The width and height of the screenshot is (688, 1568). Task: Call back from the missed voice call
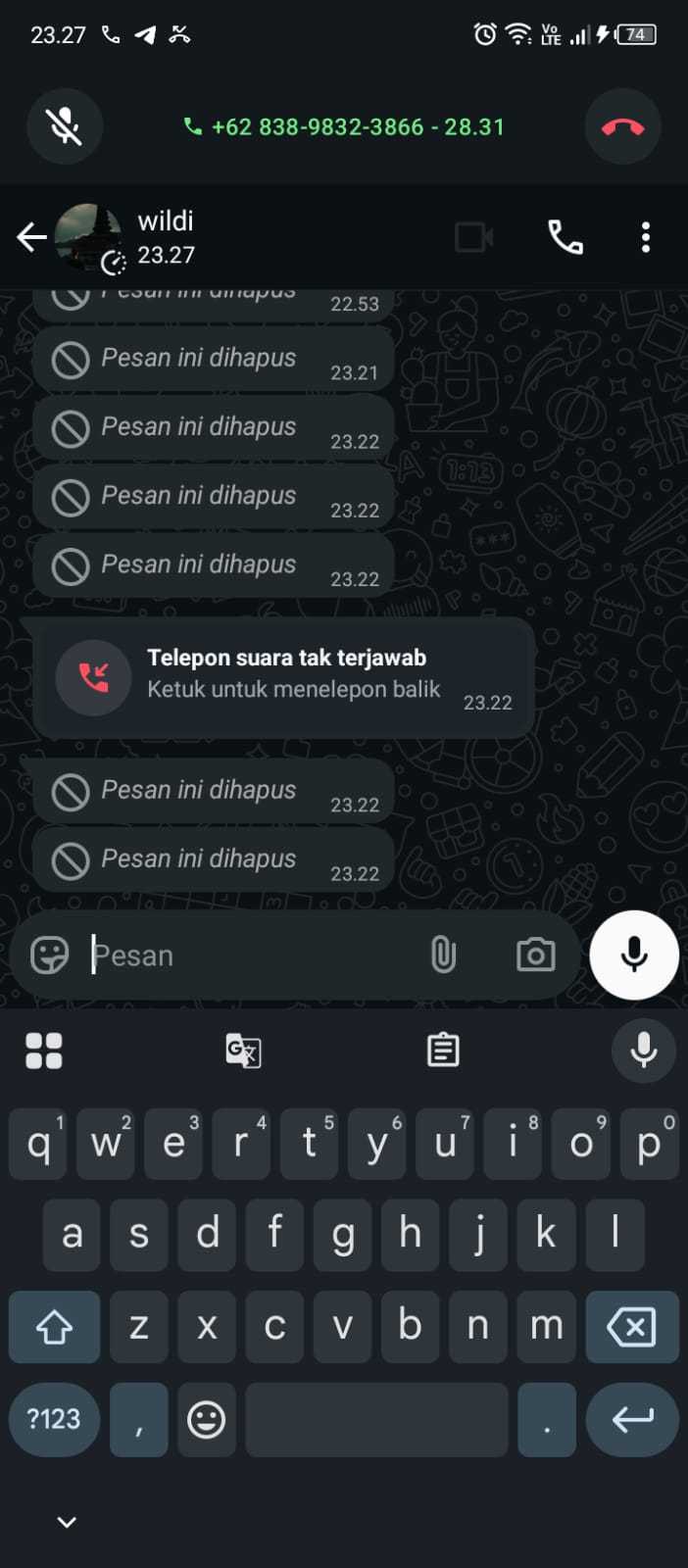click(284, 677)
